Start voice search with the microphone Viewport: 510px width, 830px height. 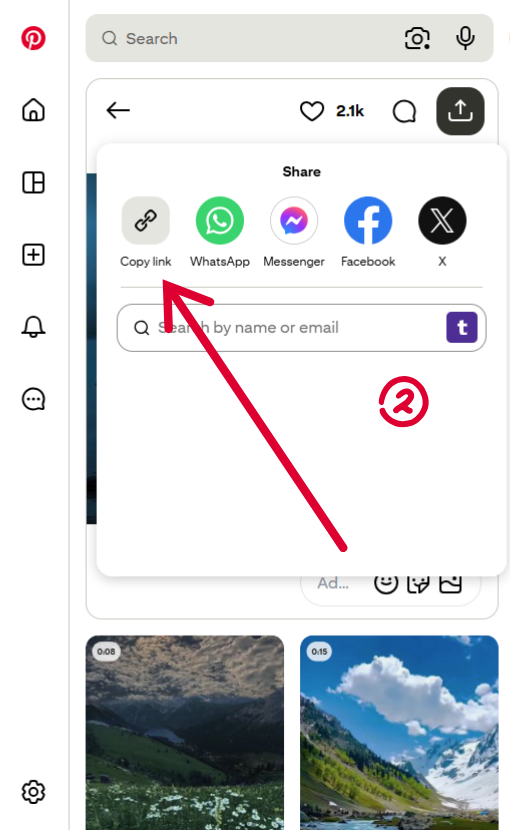coord(466,38)
